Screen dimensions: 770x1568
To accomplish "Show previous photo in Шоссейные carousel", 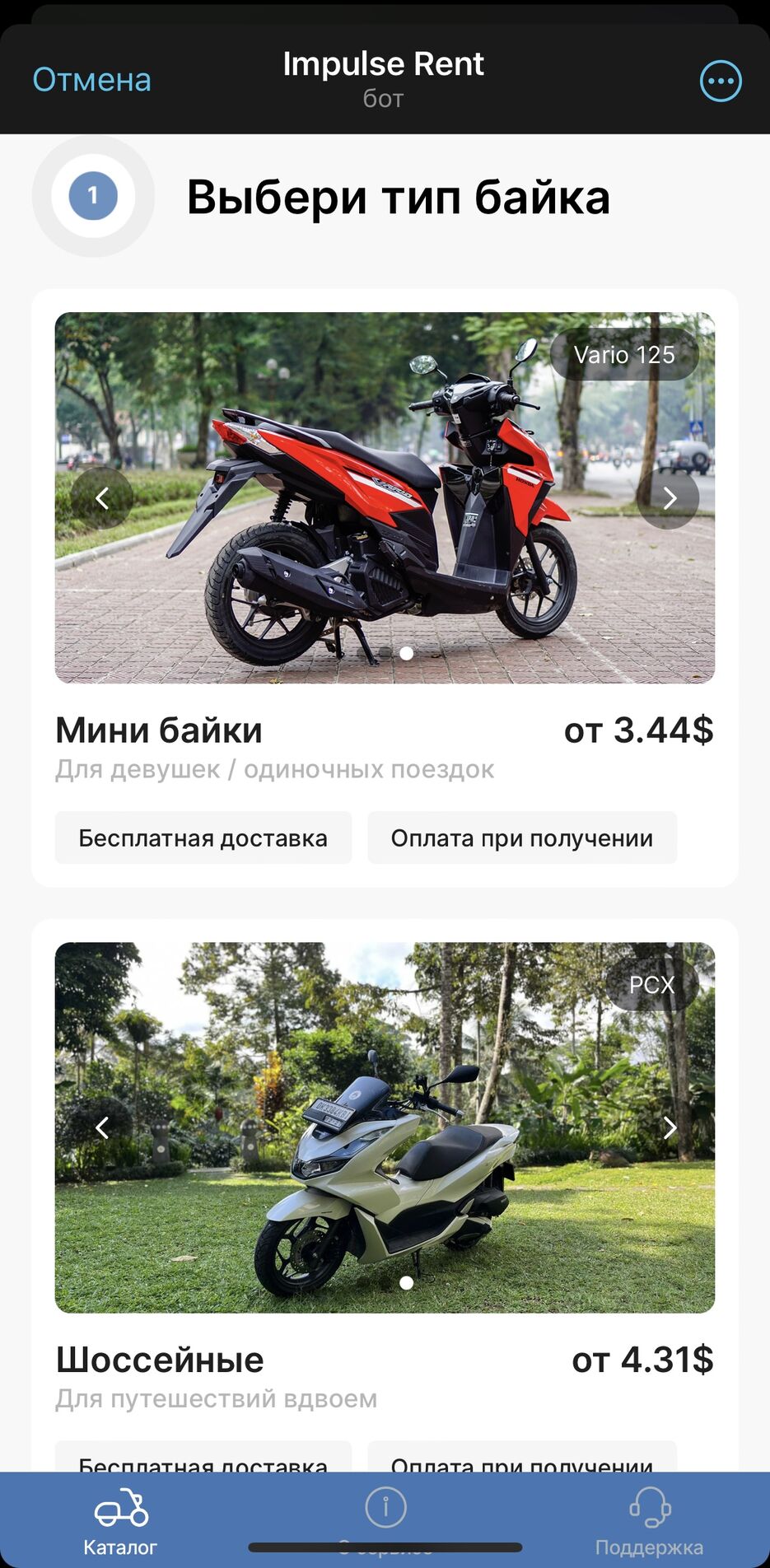I will click(x=102, y=1128).
